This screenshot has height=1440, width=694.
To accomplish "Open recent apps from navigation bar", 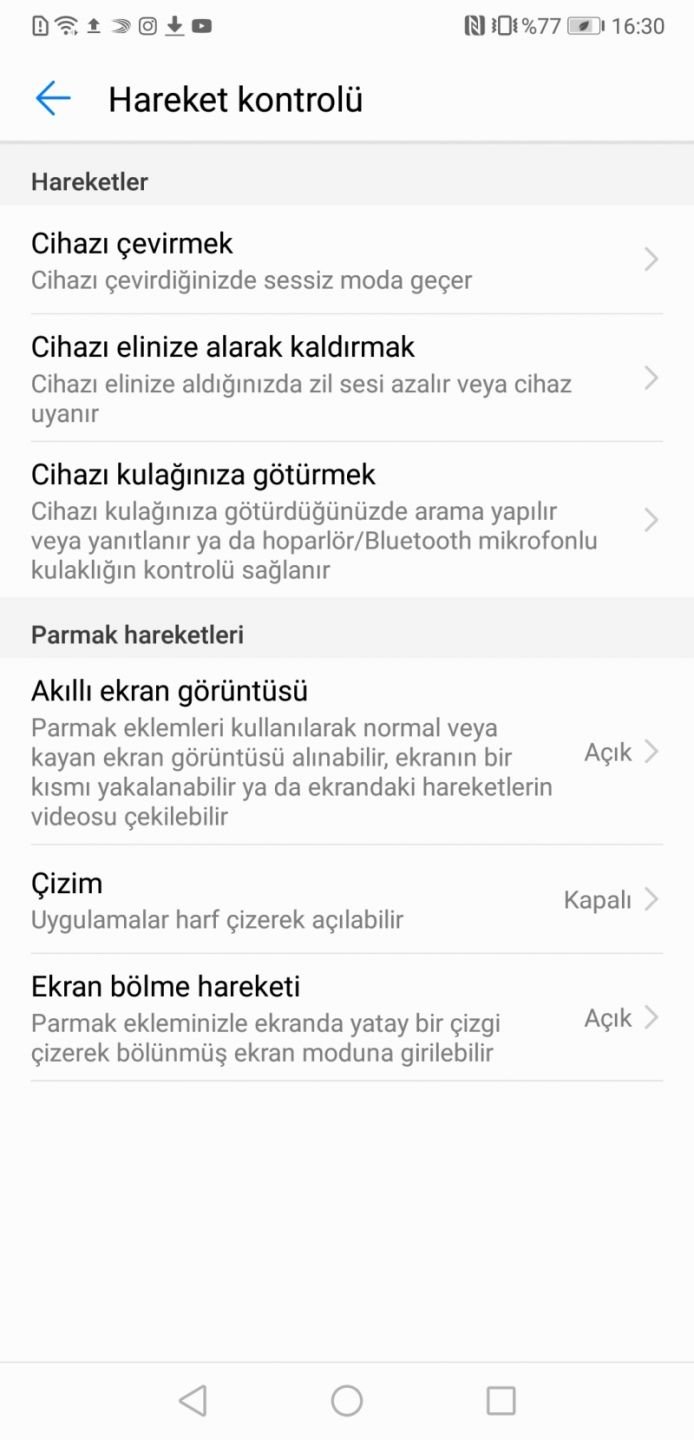I will [x=500, y=1400].
